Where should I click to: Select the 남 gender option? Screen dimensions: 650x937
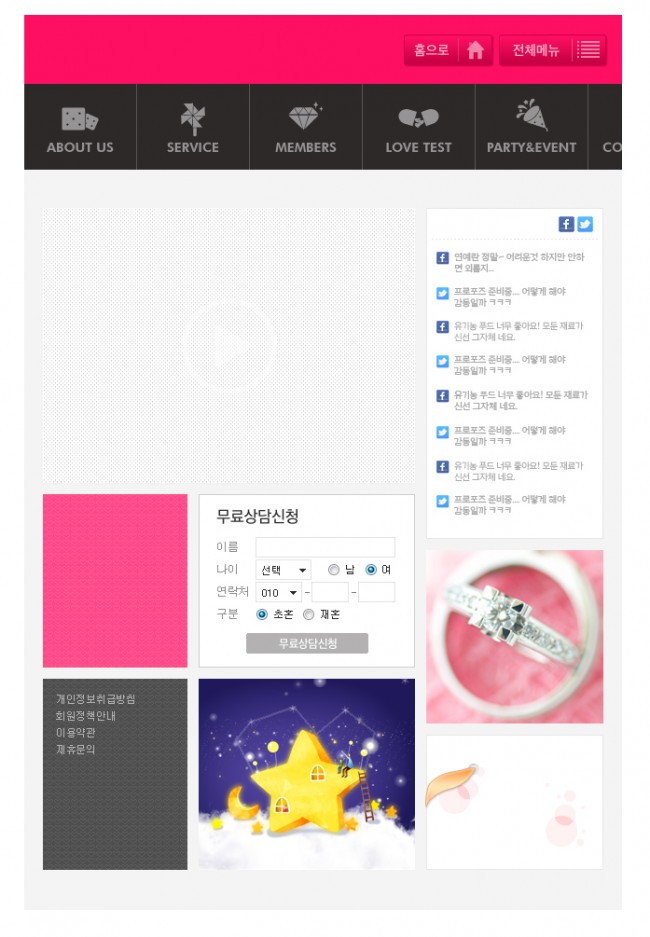[x=334, y=570]
